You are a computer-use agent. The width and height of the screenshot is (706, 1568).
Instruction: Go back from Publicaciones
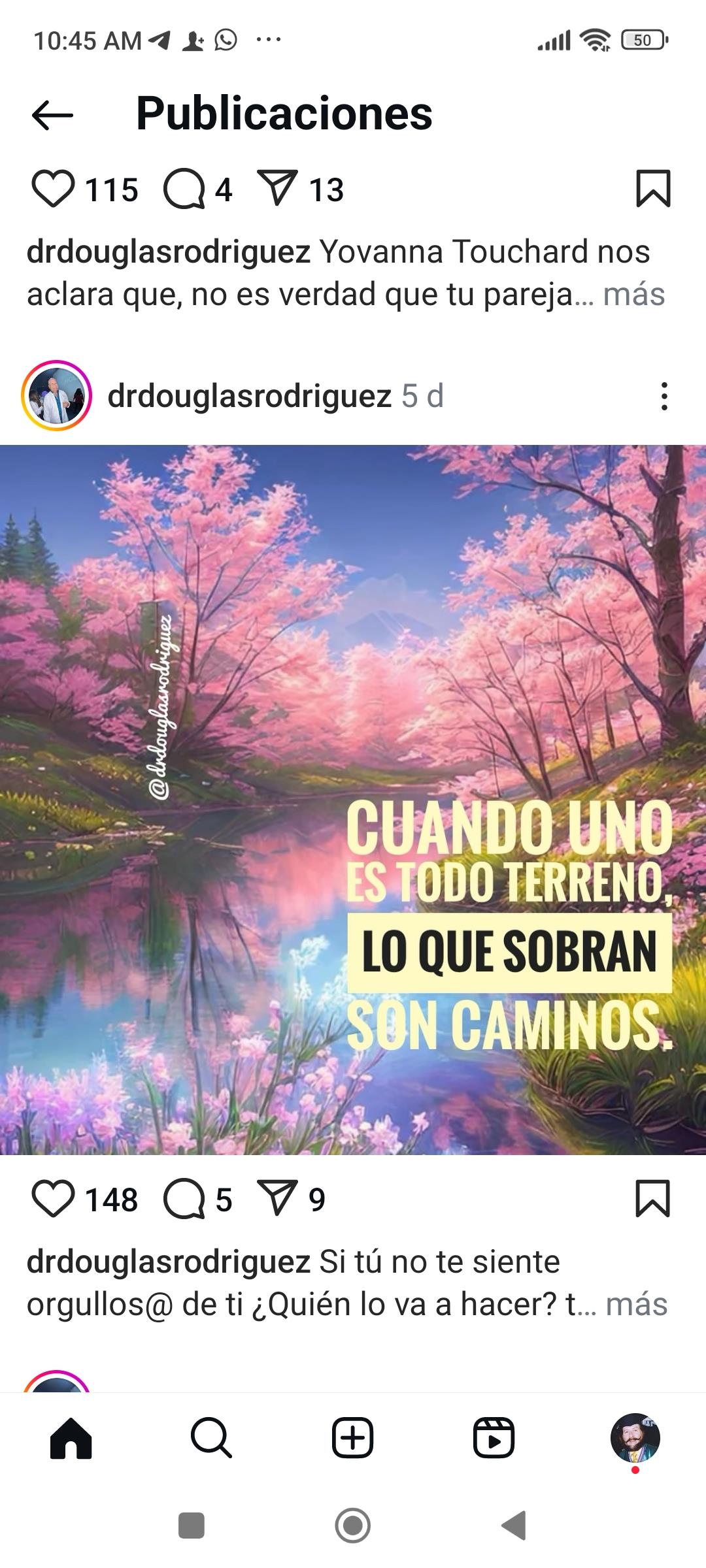click(x=52, y=116)
